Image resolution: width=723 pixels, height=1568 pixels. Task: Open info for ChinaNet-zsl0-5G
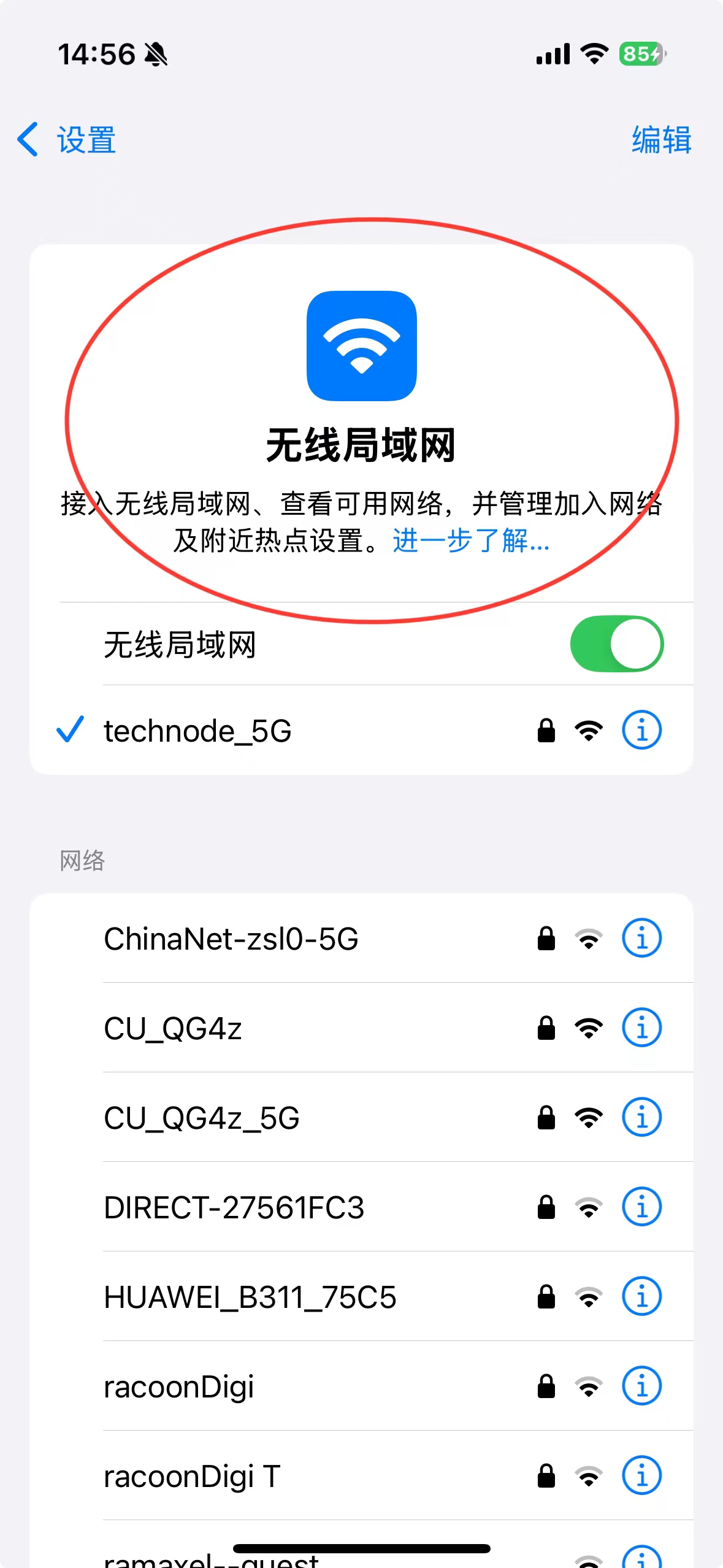pyautogui.click(x=641, y=938)
